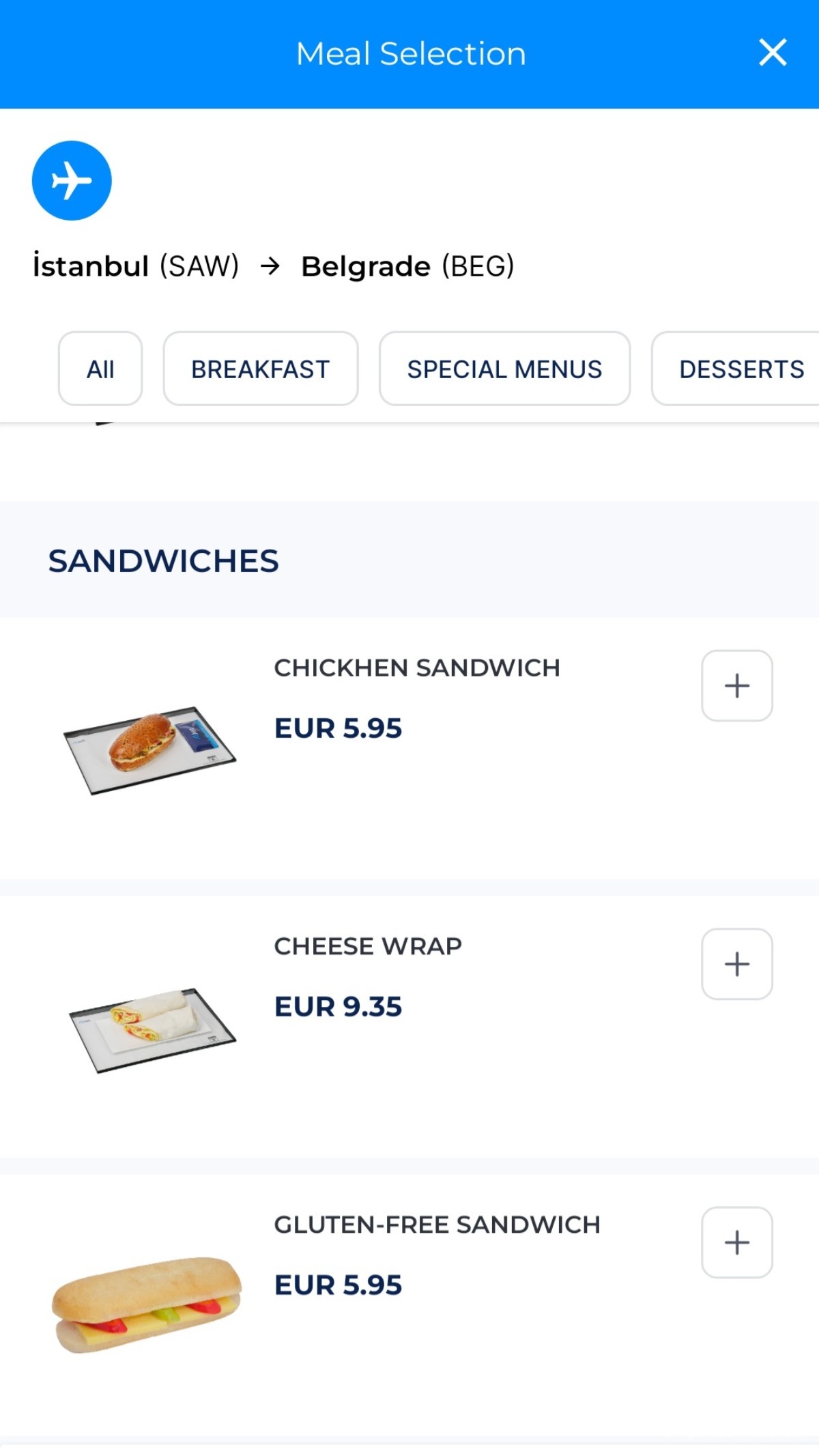The width and height of the screenshot is (819, 1456).
Task: Close the Meal Selection screen
Action: pyautogui.click(x=773, y=53)
